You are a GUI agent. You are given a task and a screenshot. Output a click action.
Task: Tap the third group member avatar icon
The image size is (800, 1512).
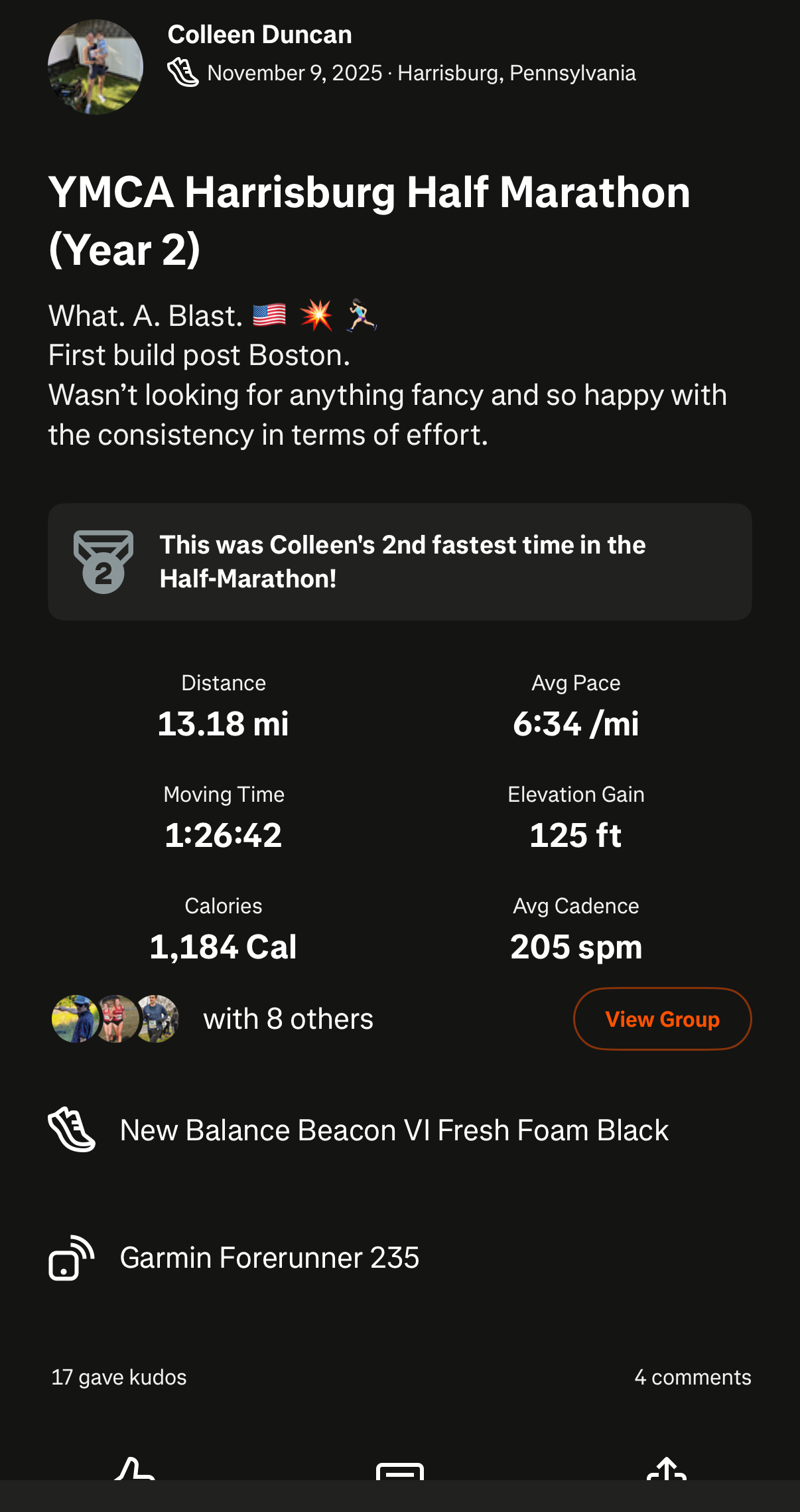pos(157,1019)
